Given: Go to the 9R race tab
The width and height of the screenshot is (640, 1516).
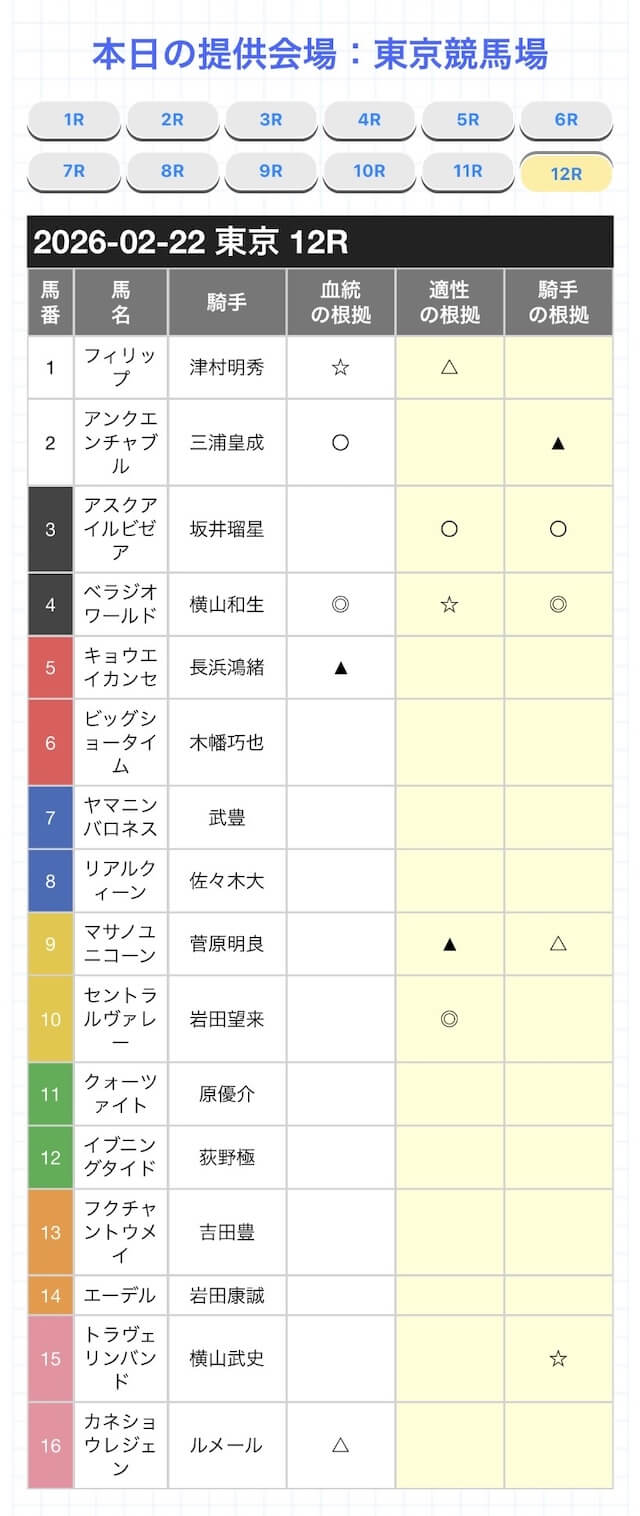Looking at the screenshot, I should [x=270, y=170].
